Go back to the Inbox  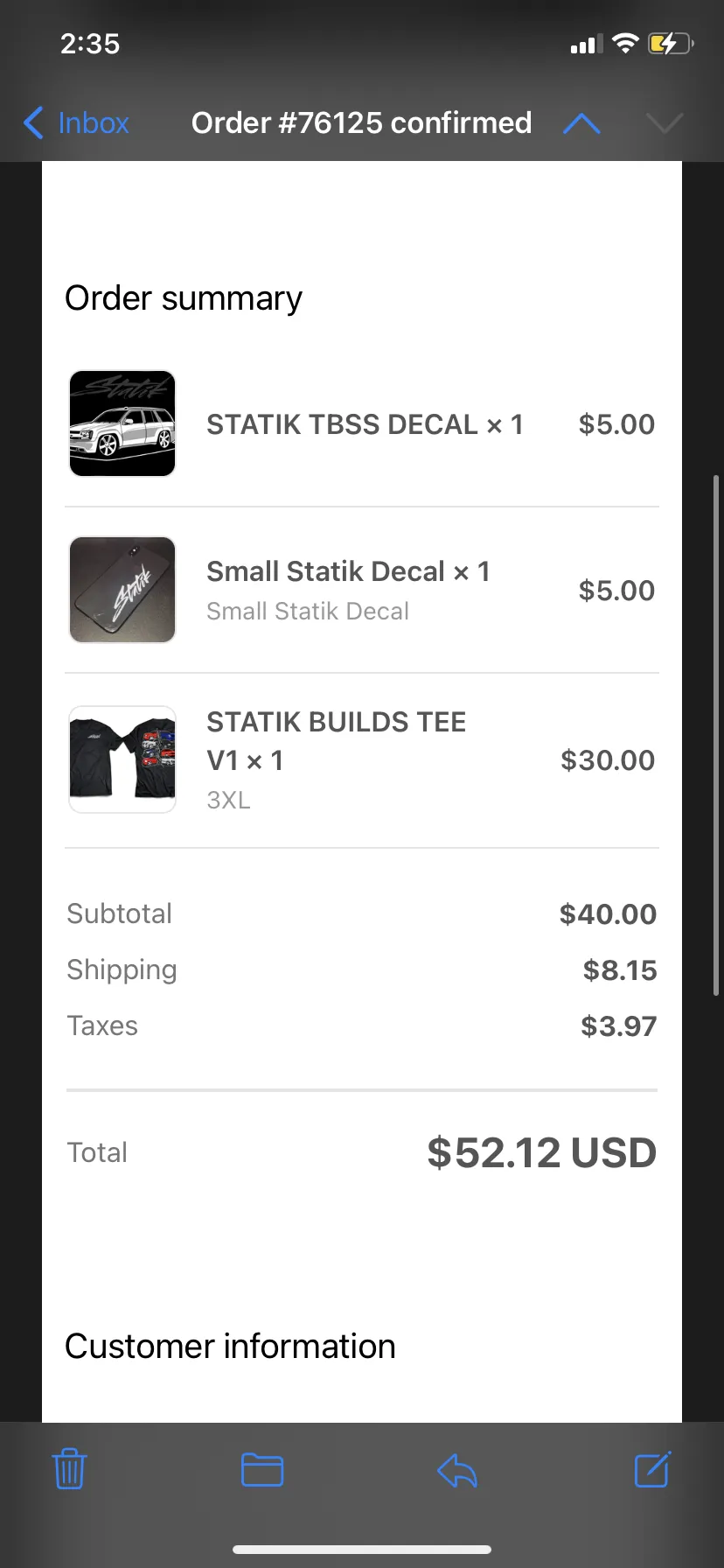pos(76,123)
